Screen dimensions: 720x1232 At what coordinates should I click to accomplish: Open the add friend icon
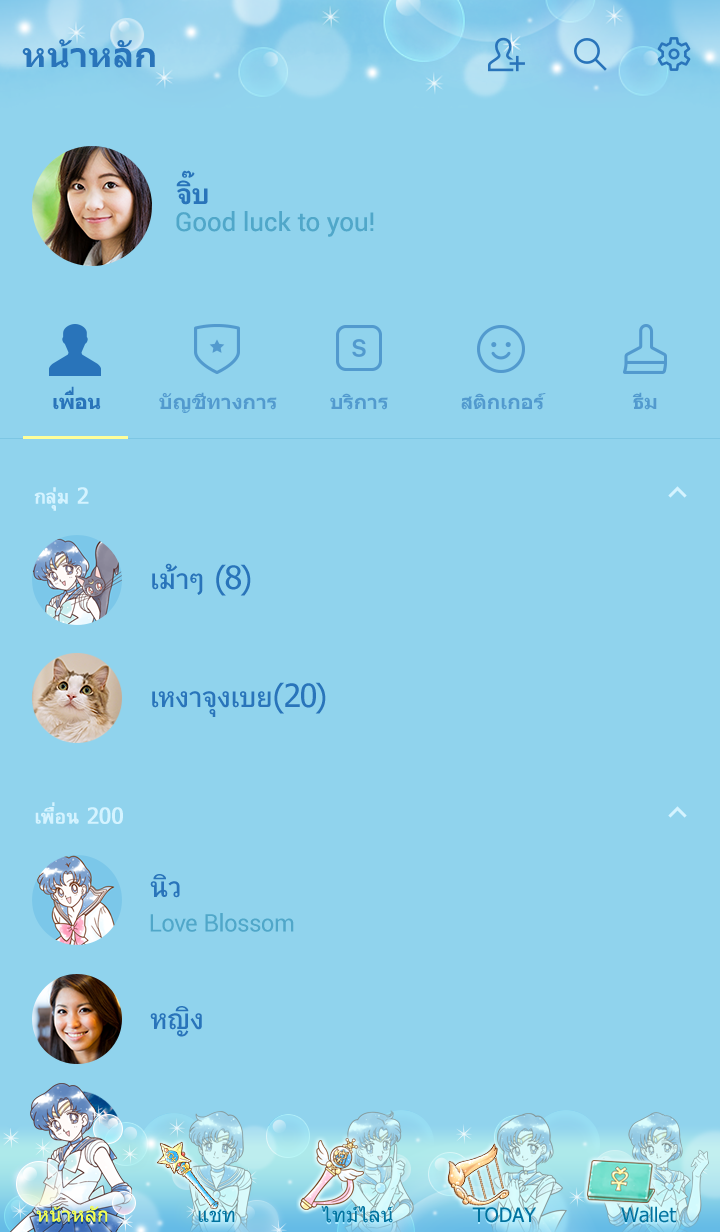coord(505,55)
